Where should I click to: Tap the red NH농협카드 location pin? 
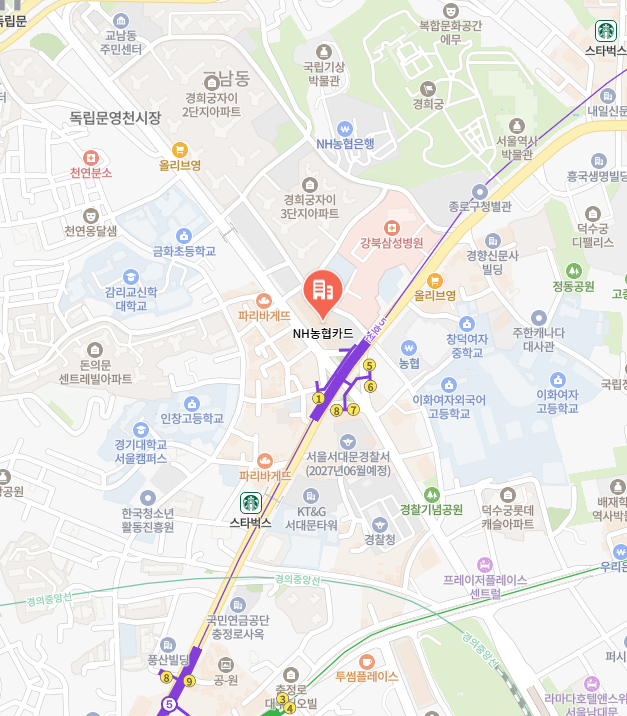pos(322,291)
